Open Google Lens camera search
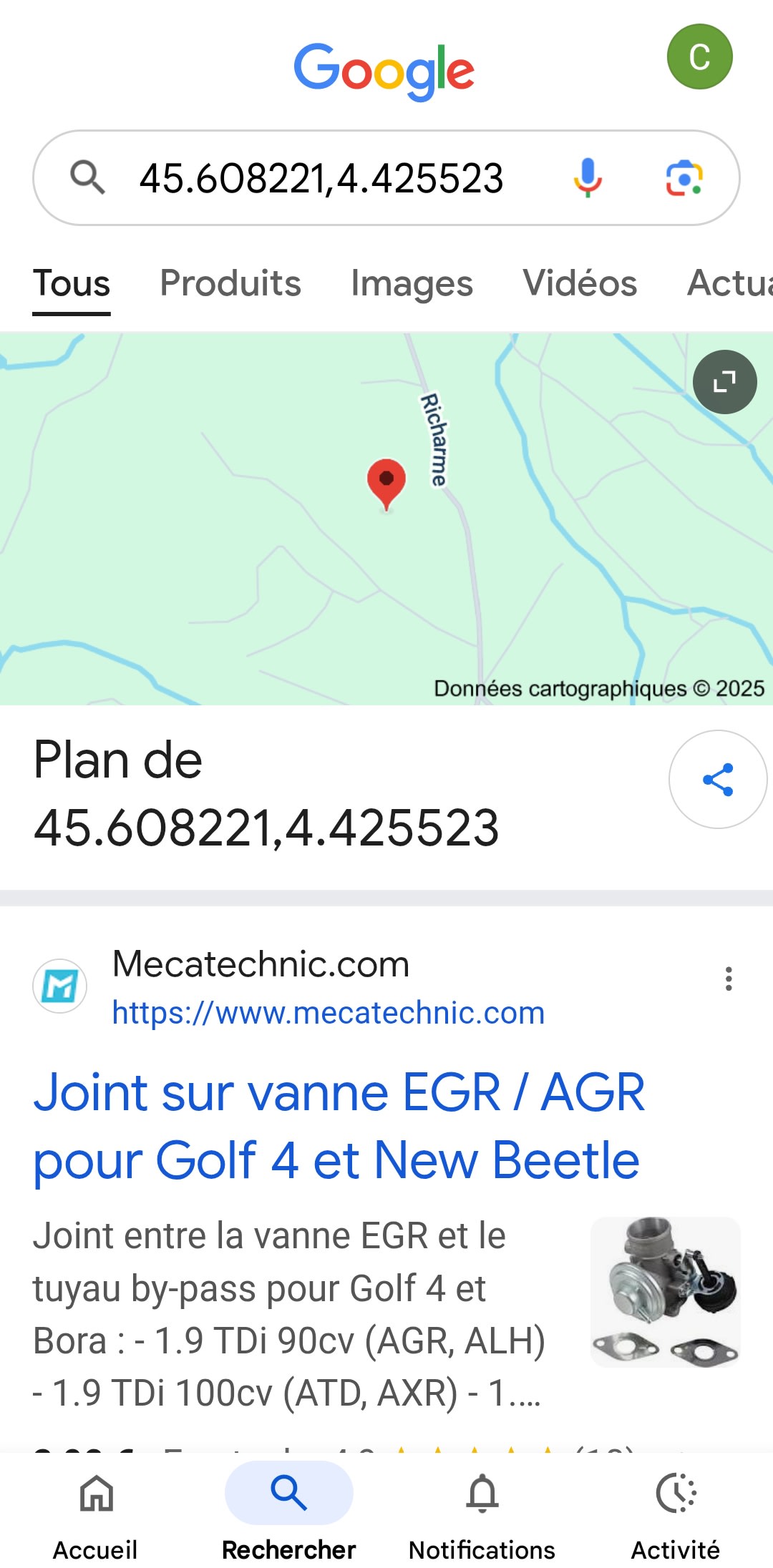 point(684,177)
